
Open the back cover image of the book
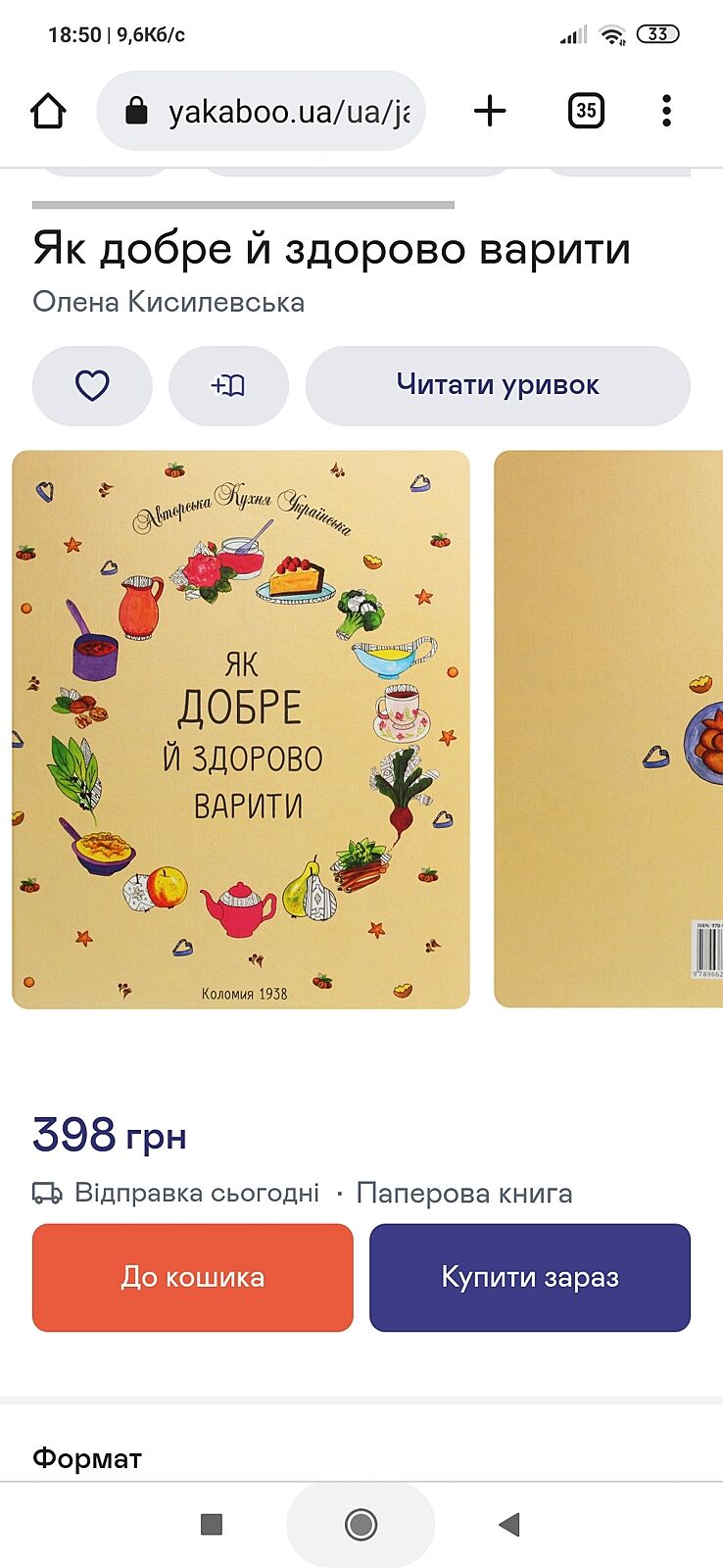(x=609, y=728)
